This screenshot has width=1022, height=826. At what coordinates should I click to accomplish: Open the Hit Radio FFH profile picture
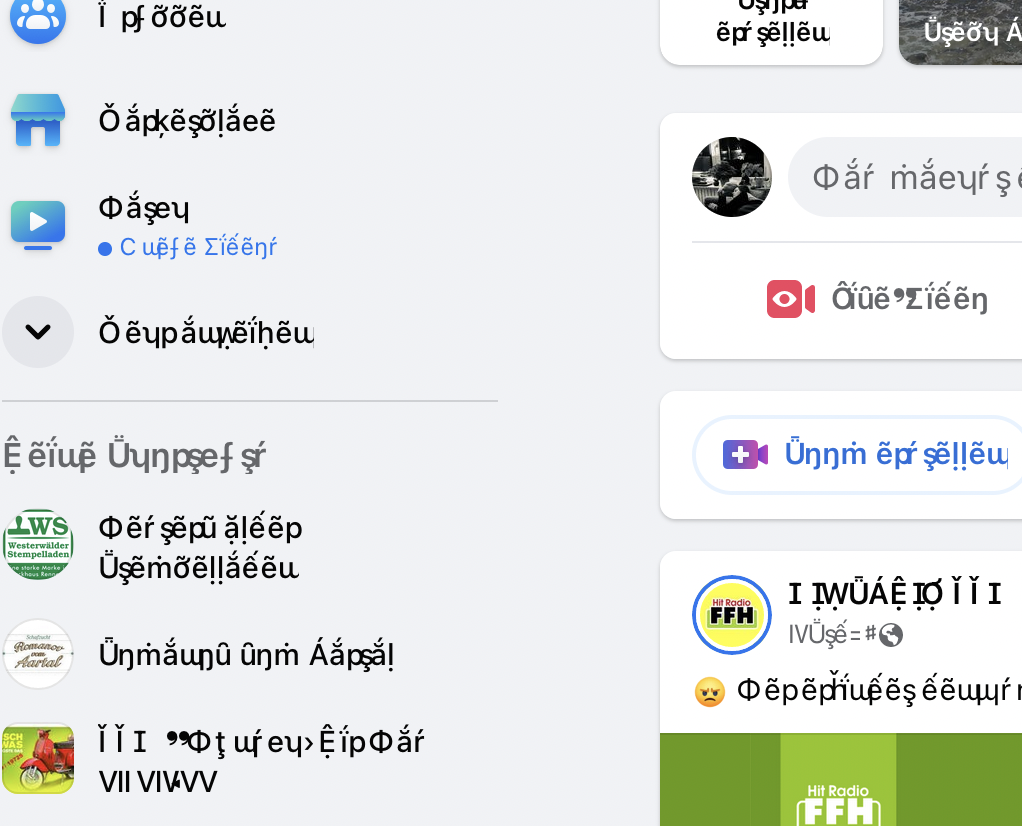pyautogui.click(x=732, y=614)
